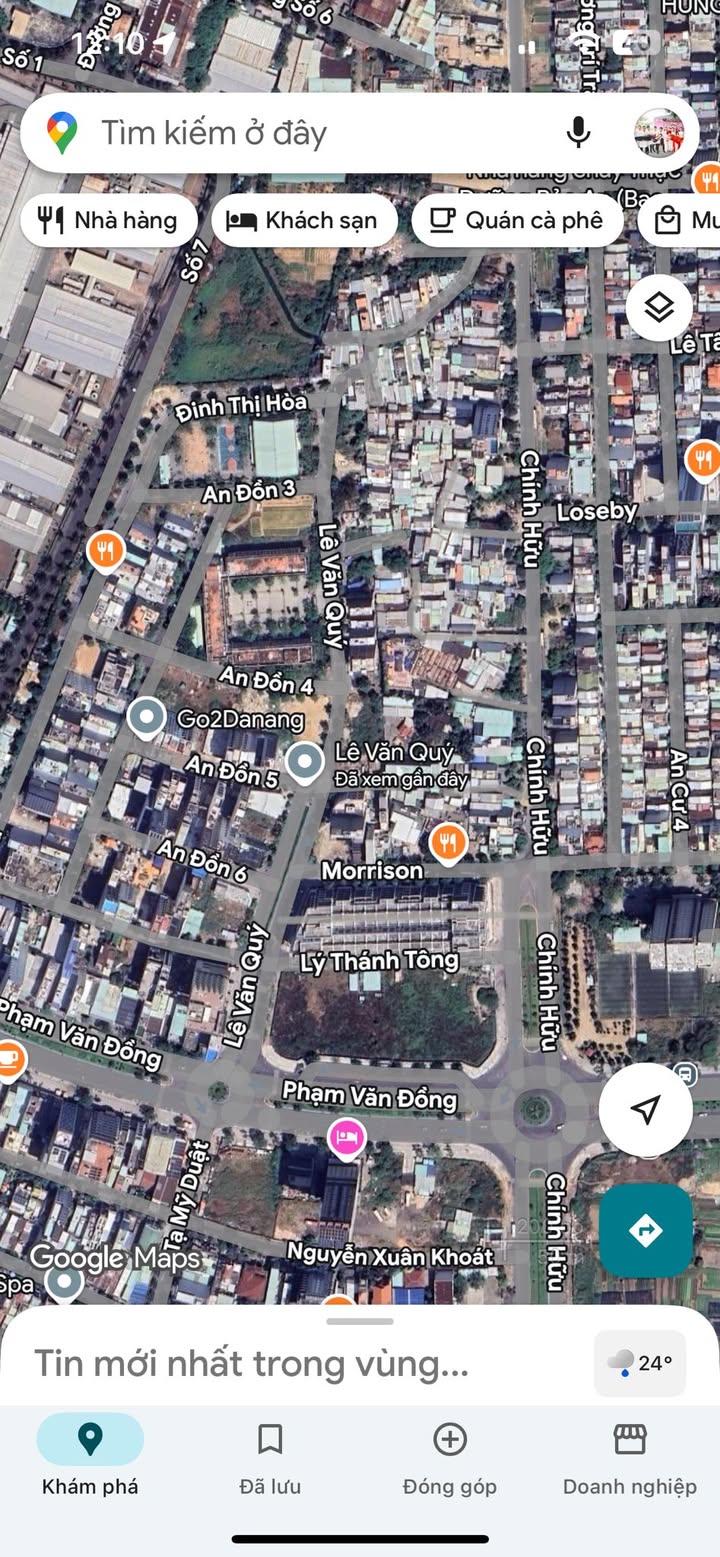Open the 24° weather widget

(x=640, y=1363)
